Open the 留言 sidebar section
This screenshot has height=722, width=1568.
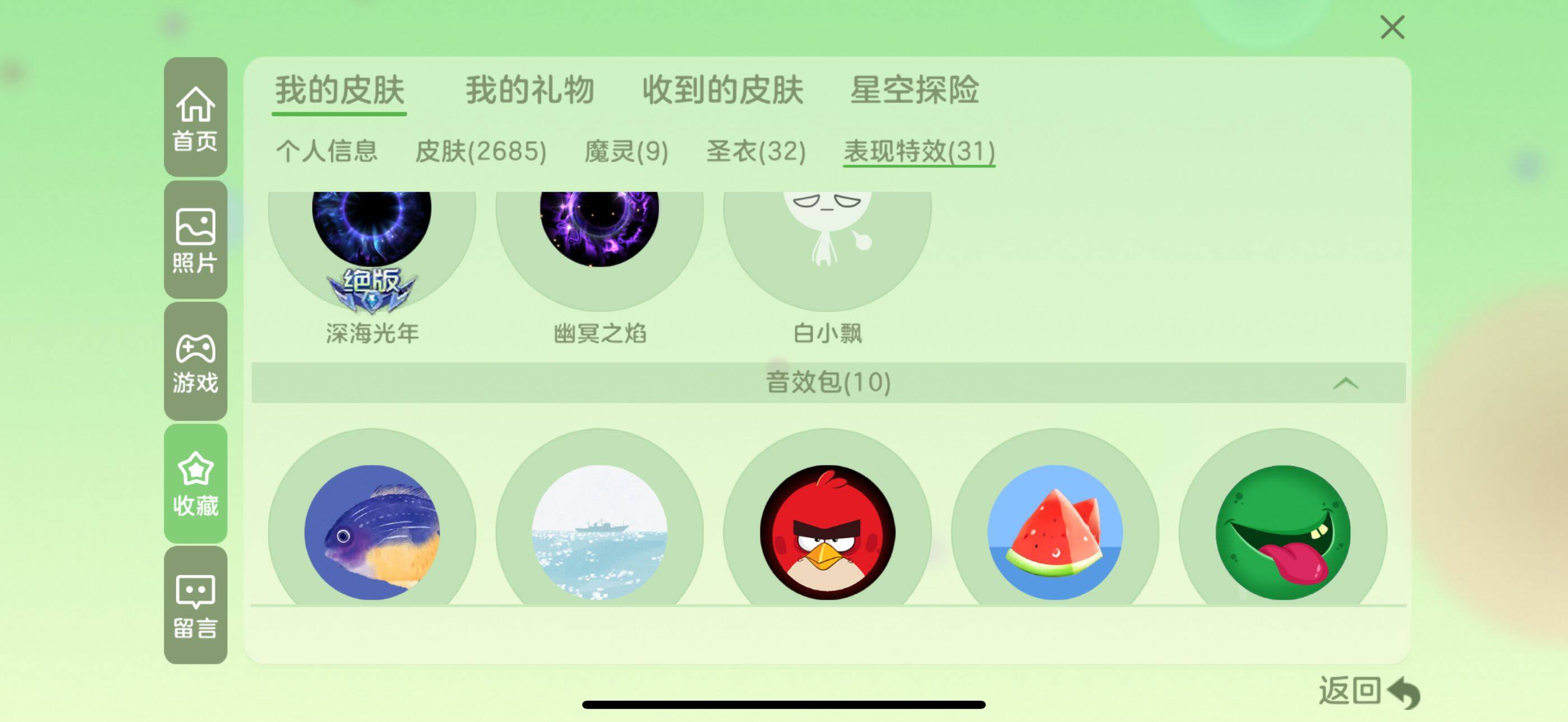pyautogui.click(x=195, y=605)
